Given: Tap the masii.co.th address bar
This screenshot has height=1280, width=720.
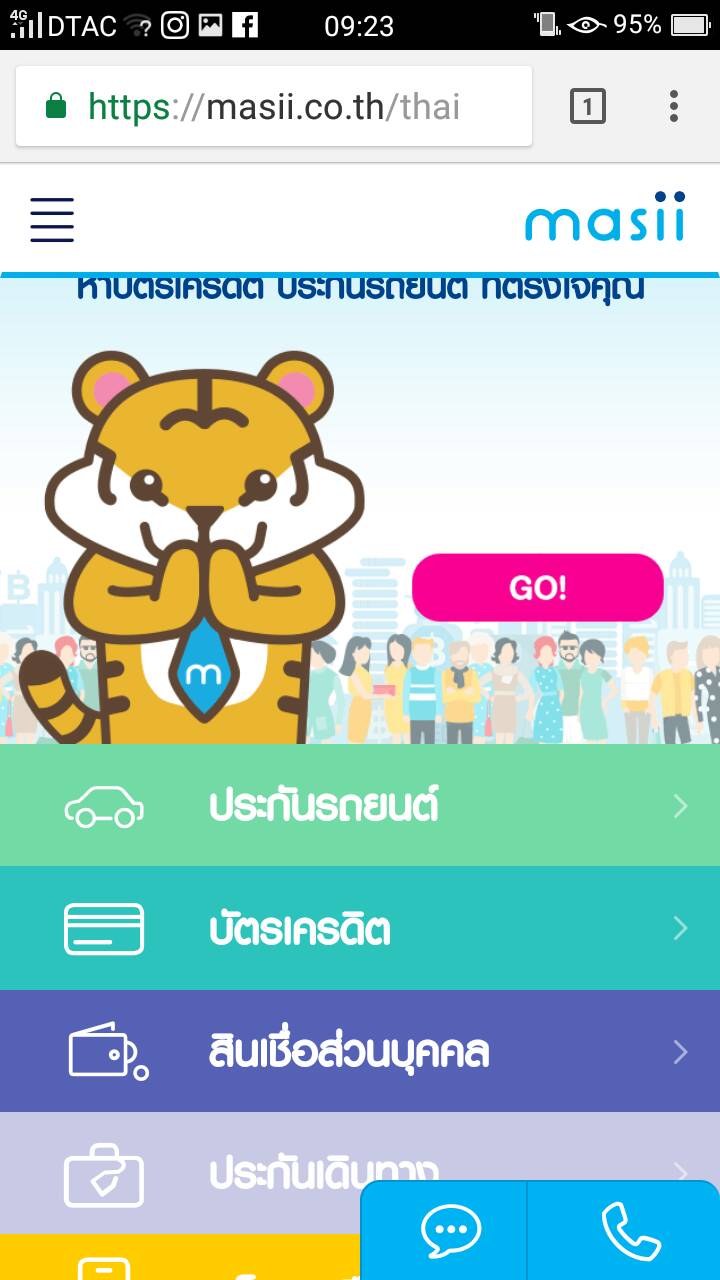Looking at the screenshot, I should coord(274,106).
